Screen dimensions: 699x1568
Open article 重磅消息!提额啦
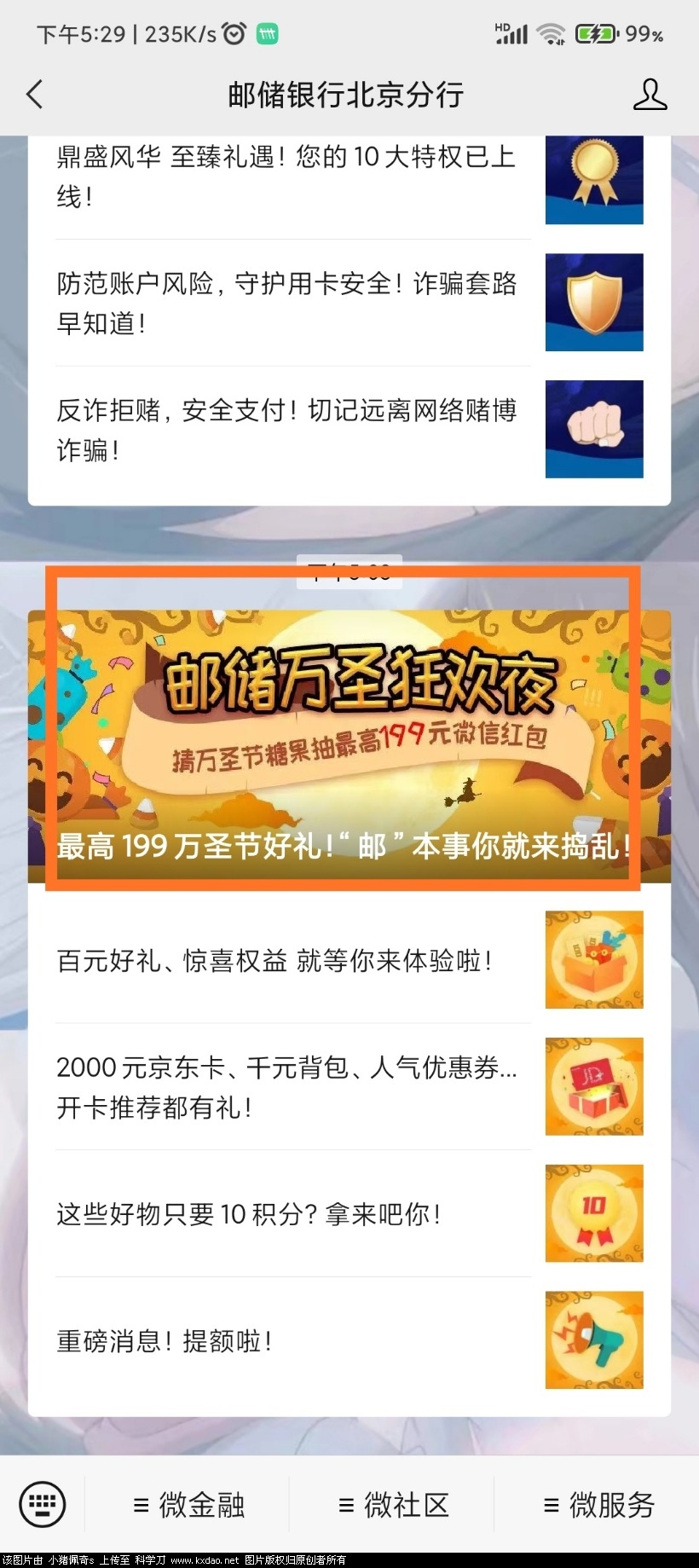290,1341
